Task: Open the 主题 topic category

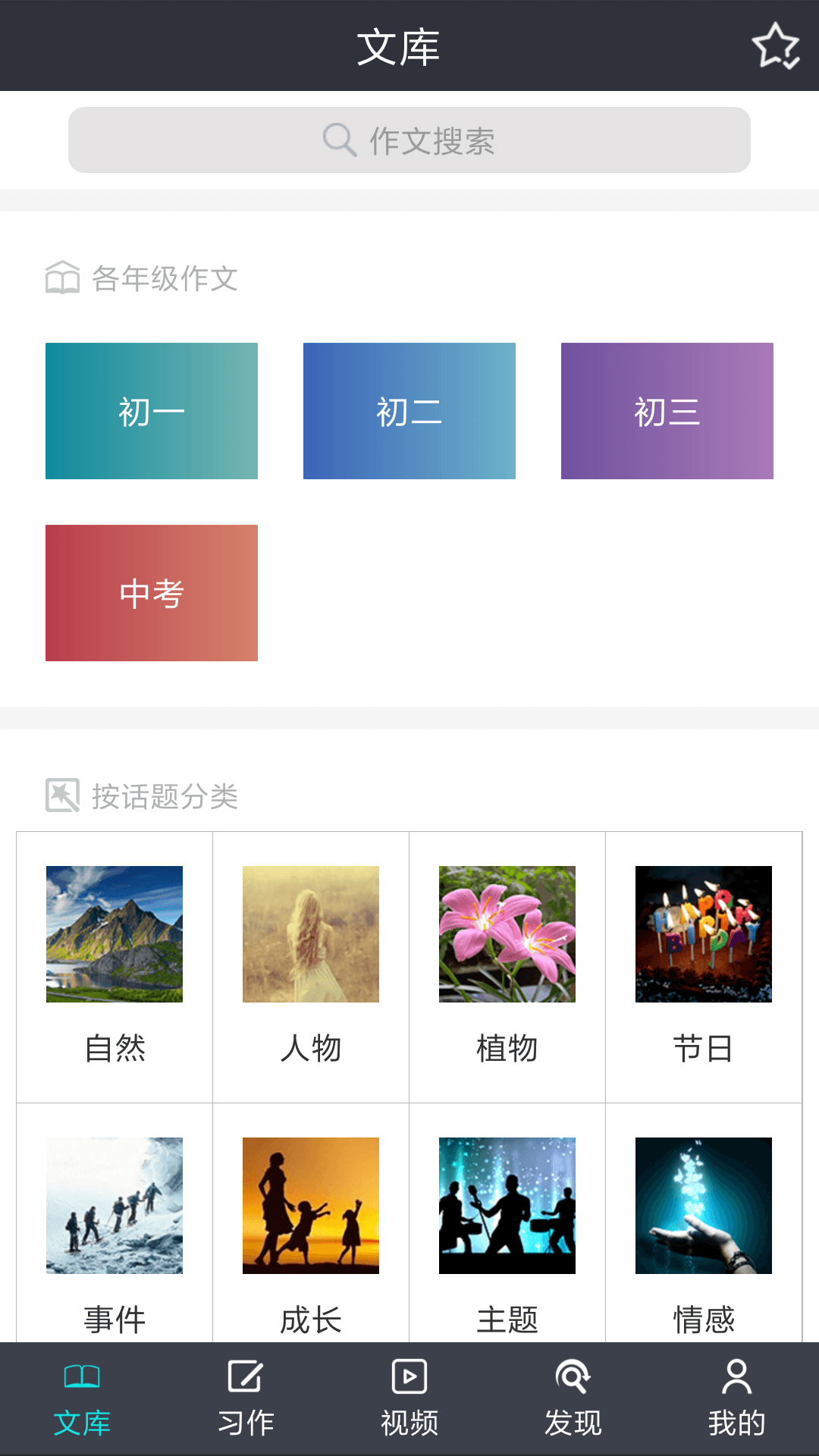Action: (507, 1228)
